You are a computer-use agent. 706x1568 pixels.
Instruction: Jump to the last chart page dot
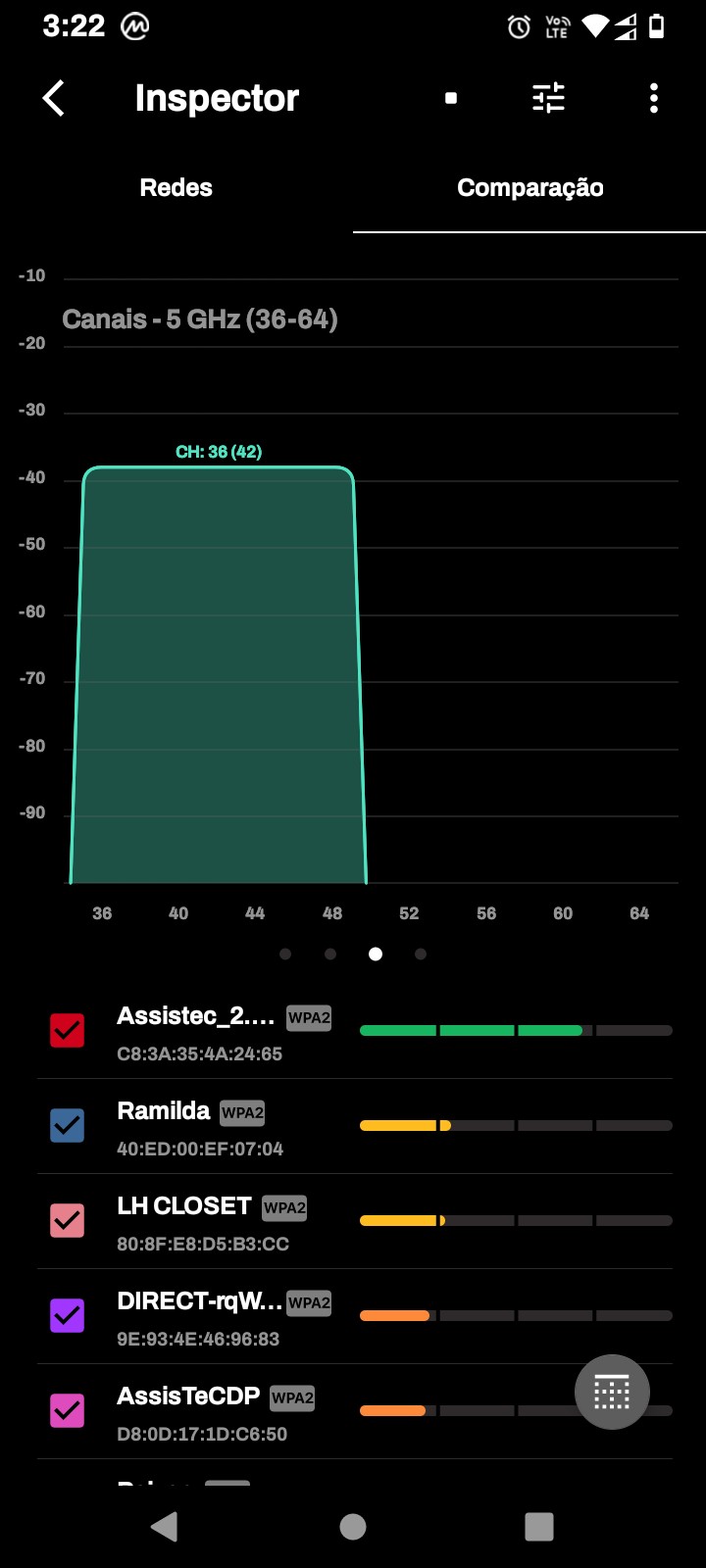421,955
